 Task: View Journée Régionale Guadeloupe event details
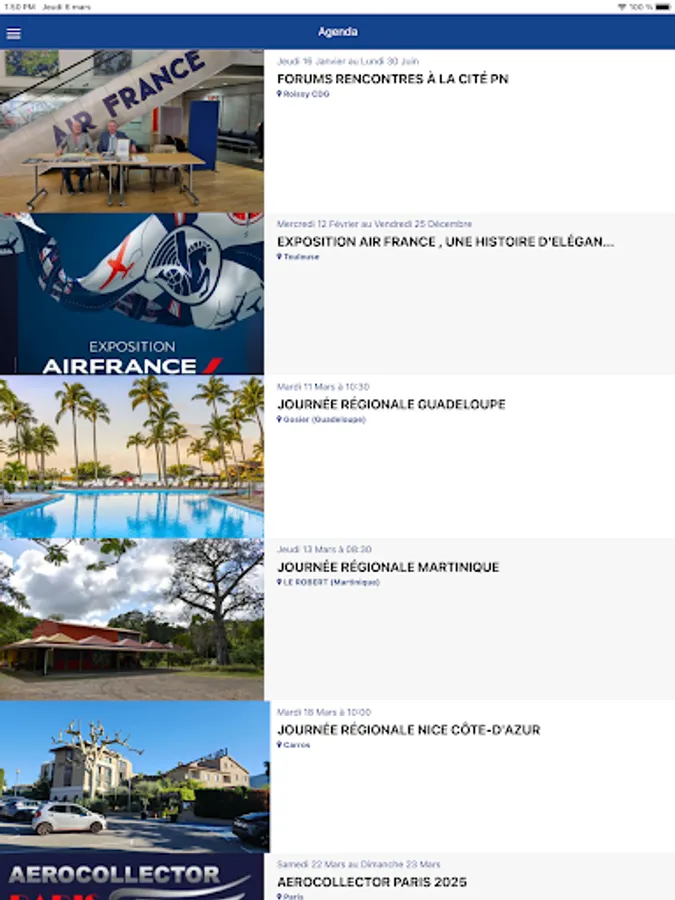(x=338, y=457)
